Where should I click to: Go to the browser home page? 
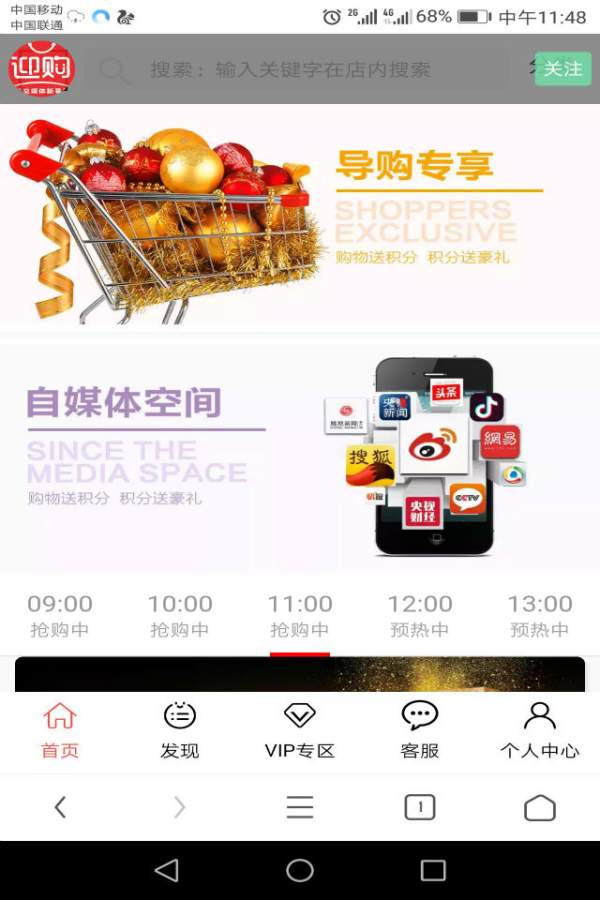pos(540,807)
